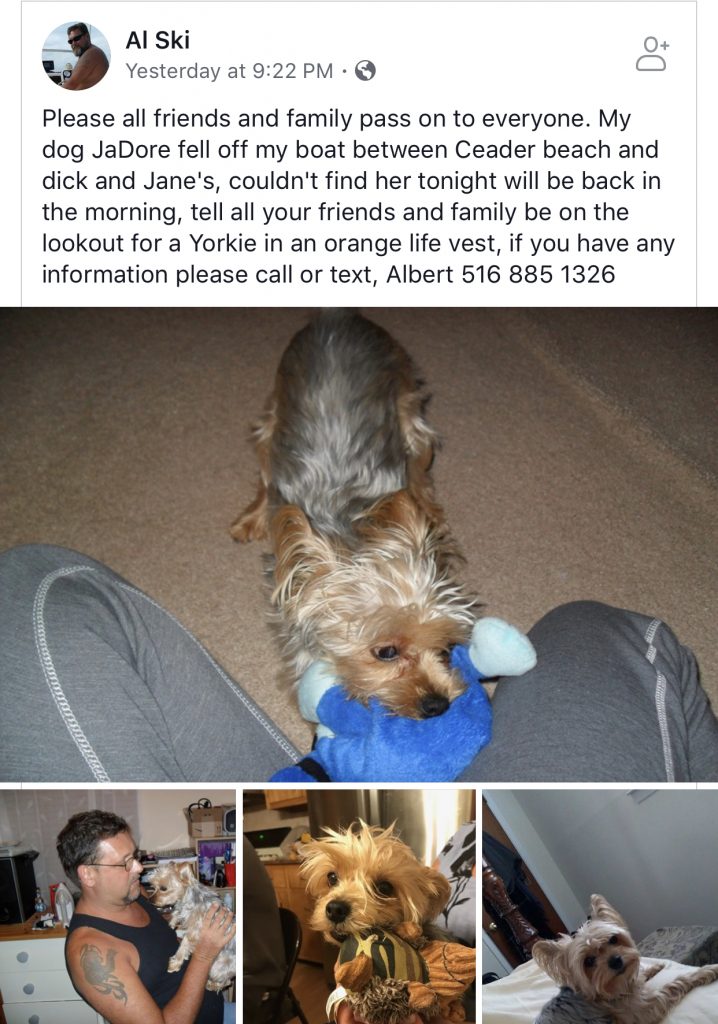This screenshot has height=1024, width=718.
Task: Open the photo of Yorkie with camouflage toy
Action: pos(359,906)
